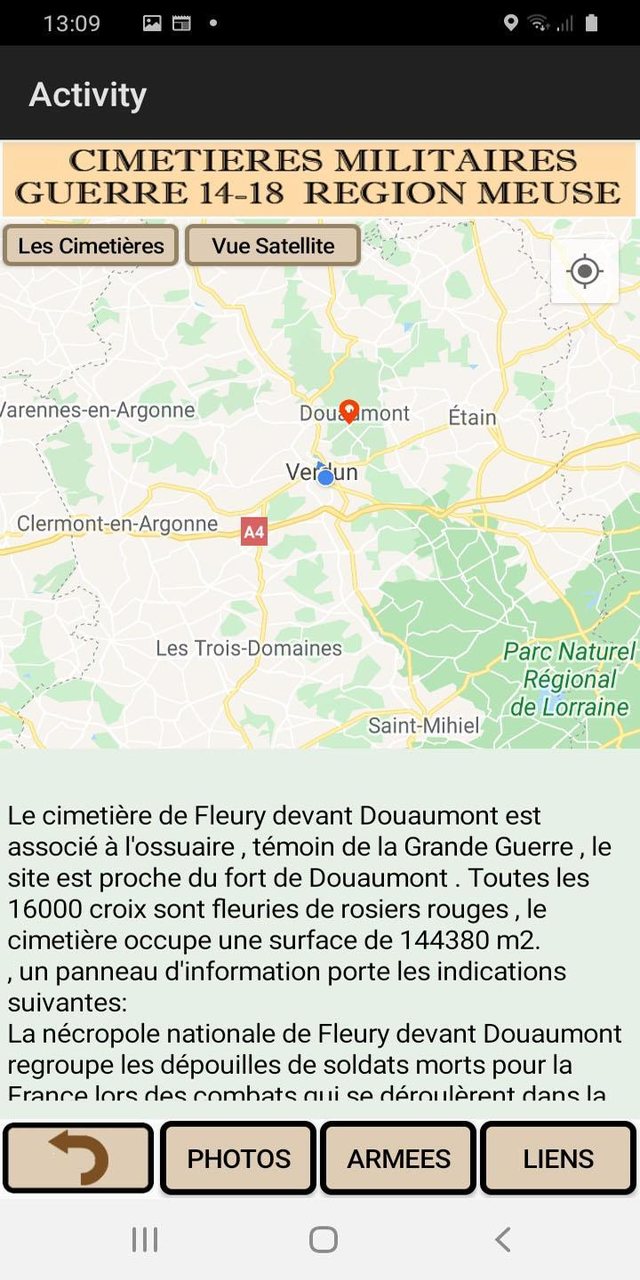This screenshot has width=640, height=1280.
Task: Open system recent apps
Action: tap(145, 1240)
